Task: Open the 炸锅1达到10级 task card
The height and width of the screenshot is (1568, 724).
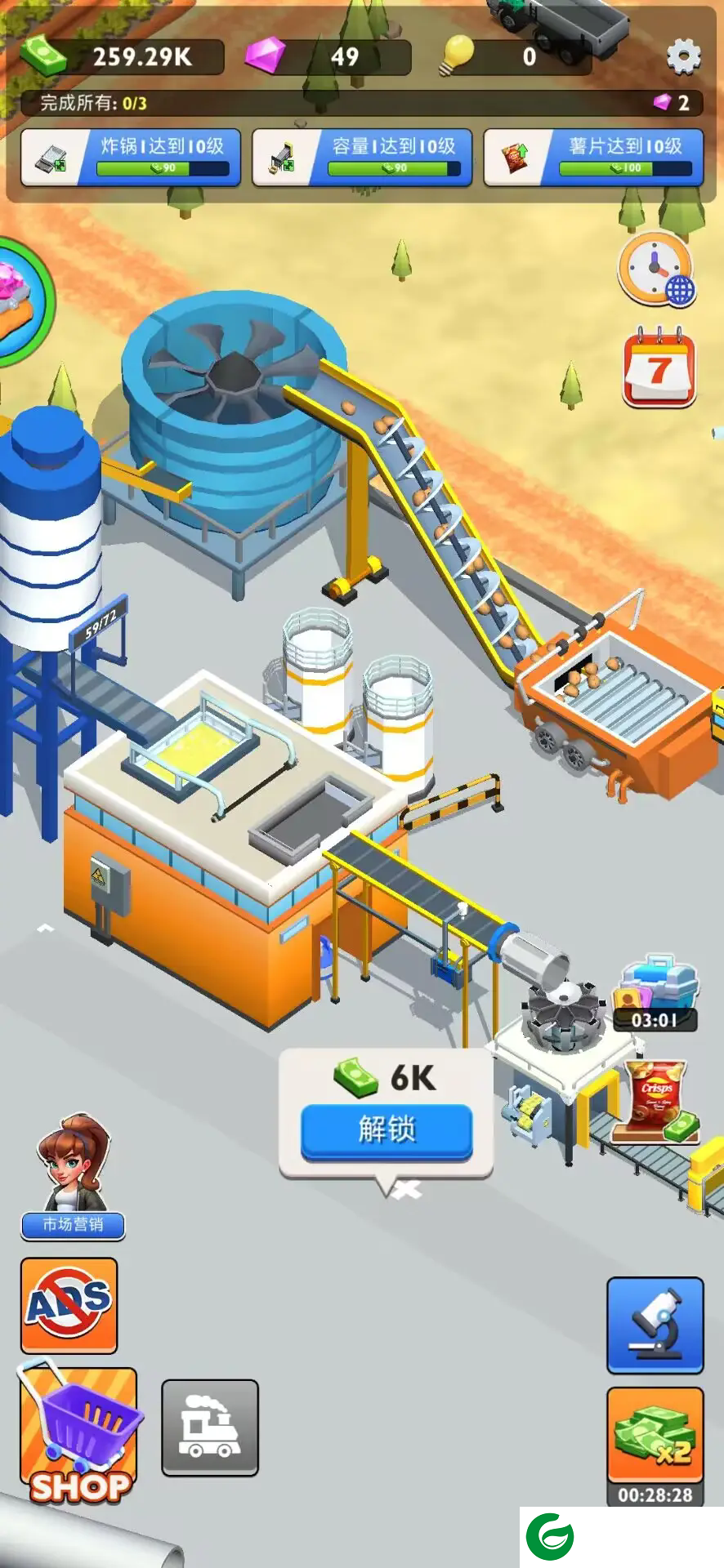Action: (x=131, y=157)
